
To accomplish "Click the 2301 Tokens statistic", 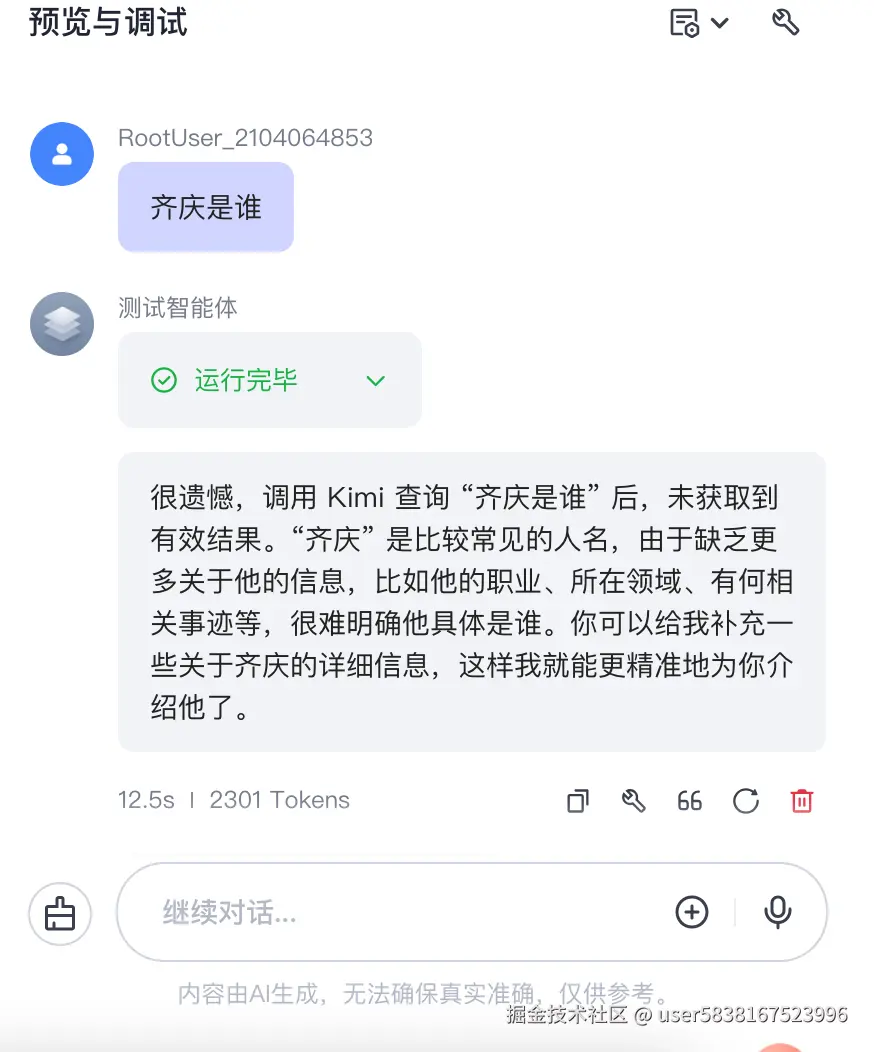I will [x=279, y=800].
